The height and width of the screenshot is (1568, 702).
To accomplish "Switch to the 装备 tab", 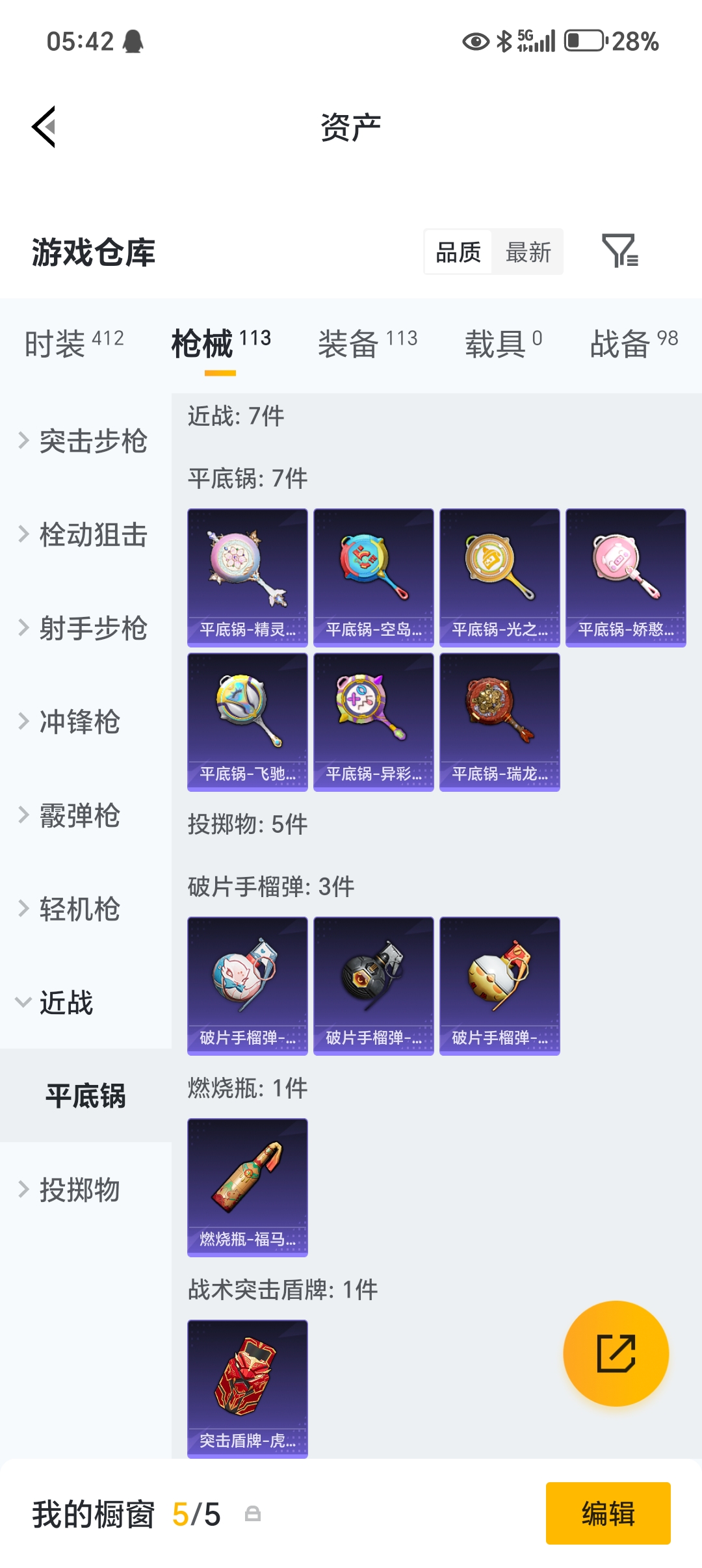I will click(x=367, y=343).
